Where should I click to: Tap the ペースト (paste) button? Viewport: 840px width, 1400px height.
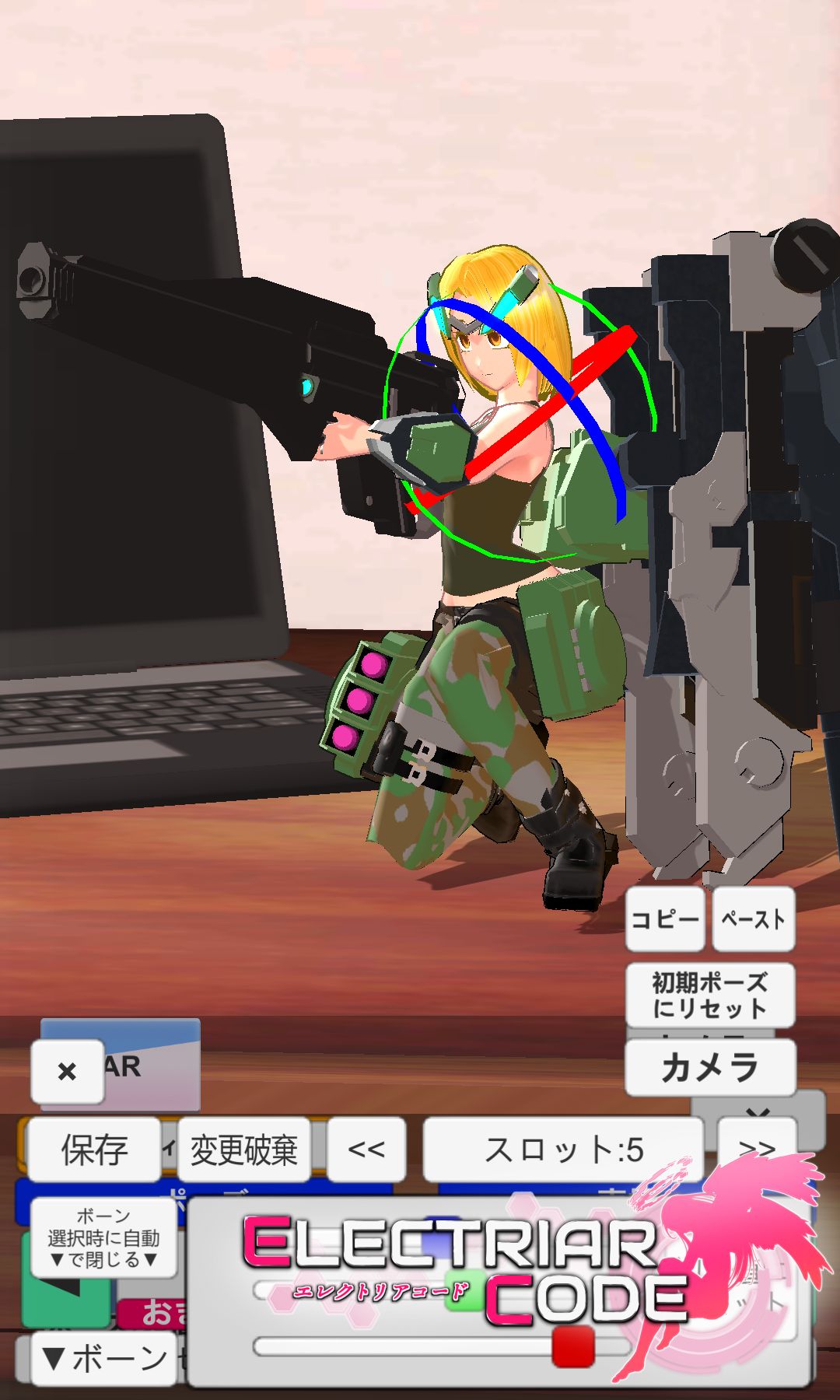tap(753, 919)
